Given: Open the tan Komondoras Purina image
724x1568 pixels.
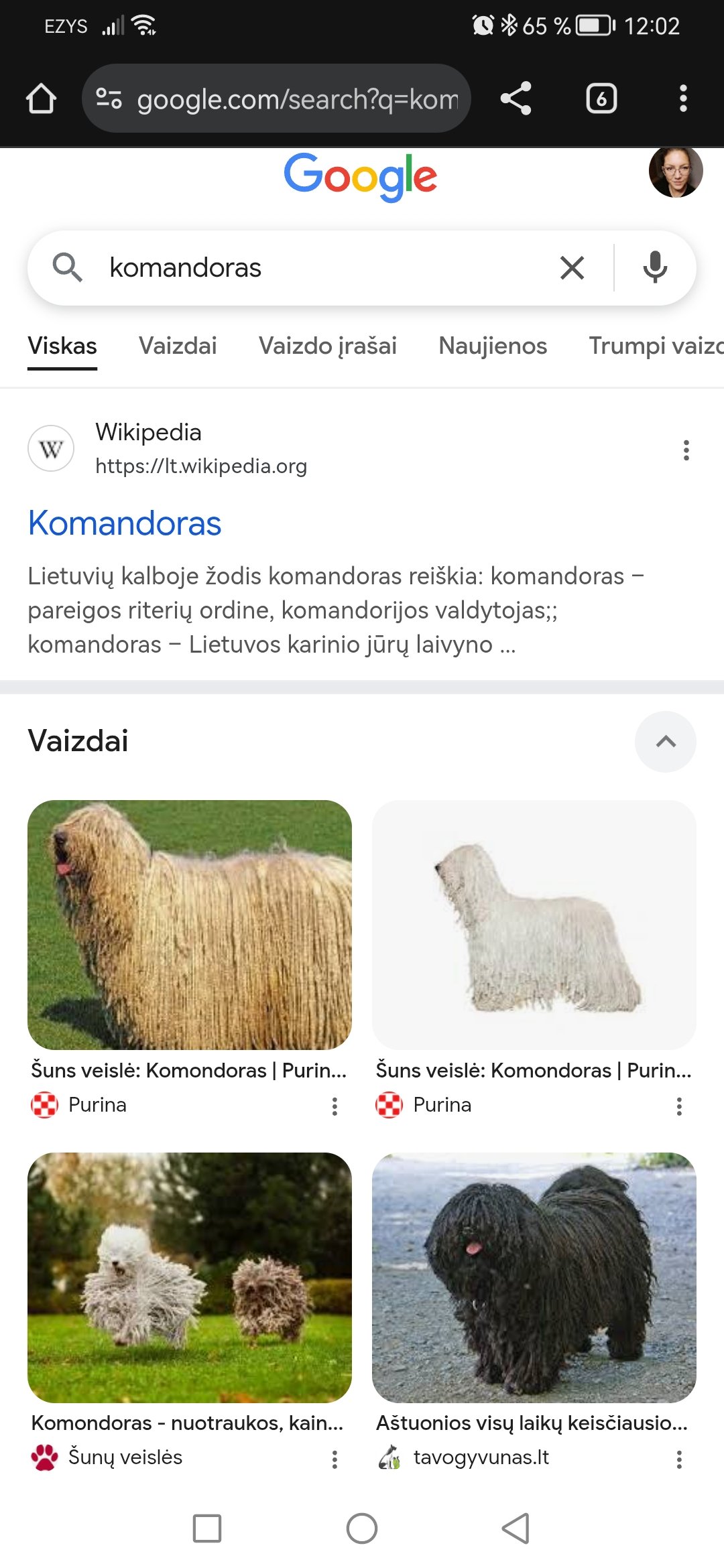Looking at the screenshot, I should [190, 925].
